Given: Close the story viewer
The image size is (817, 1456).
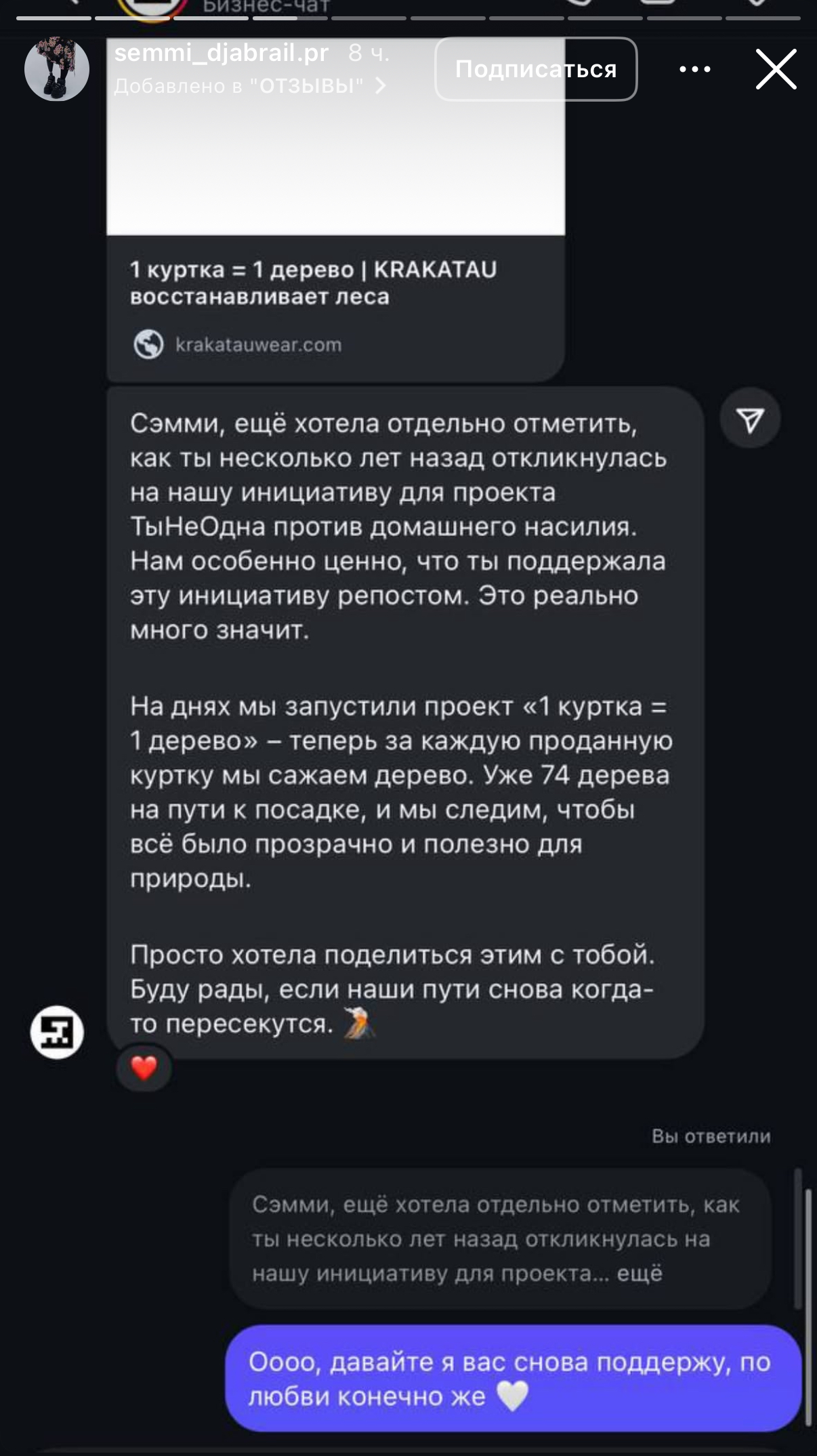Looking at the screenshot, I should click(x=776, y=69).
